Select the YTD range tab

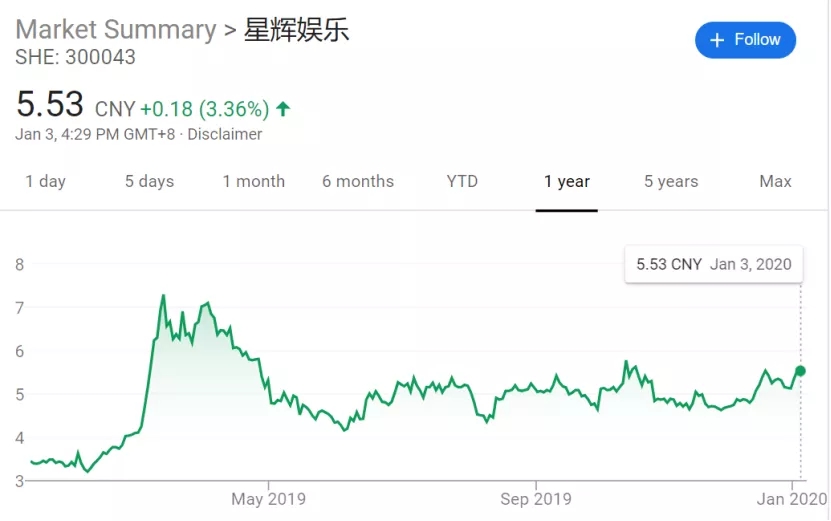click(x=462, y=181)
